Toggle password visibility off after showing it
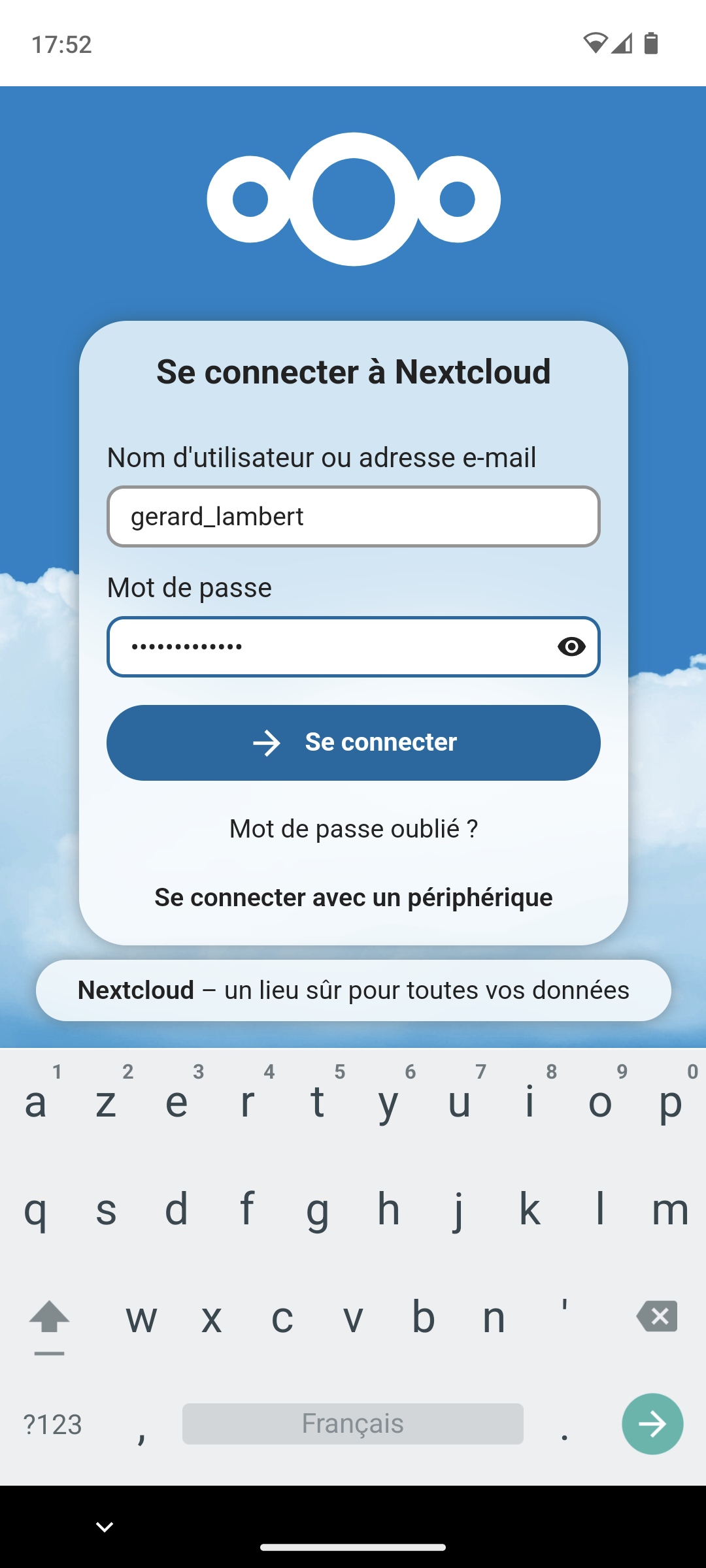Image resolution: width=706 pixels, height=1568 pixels. point(572,646)
